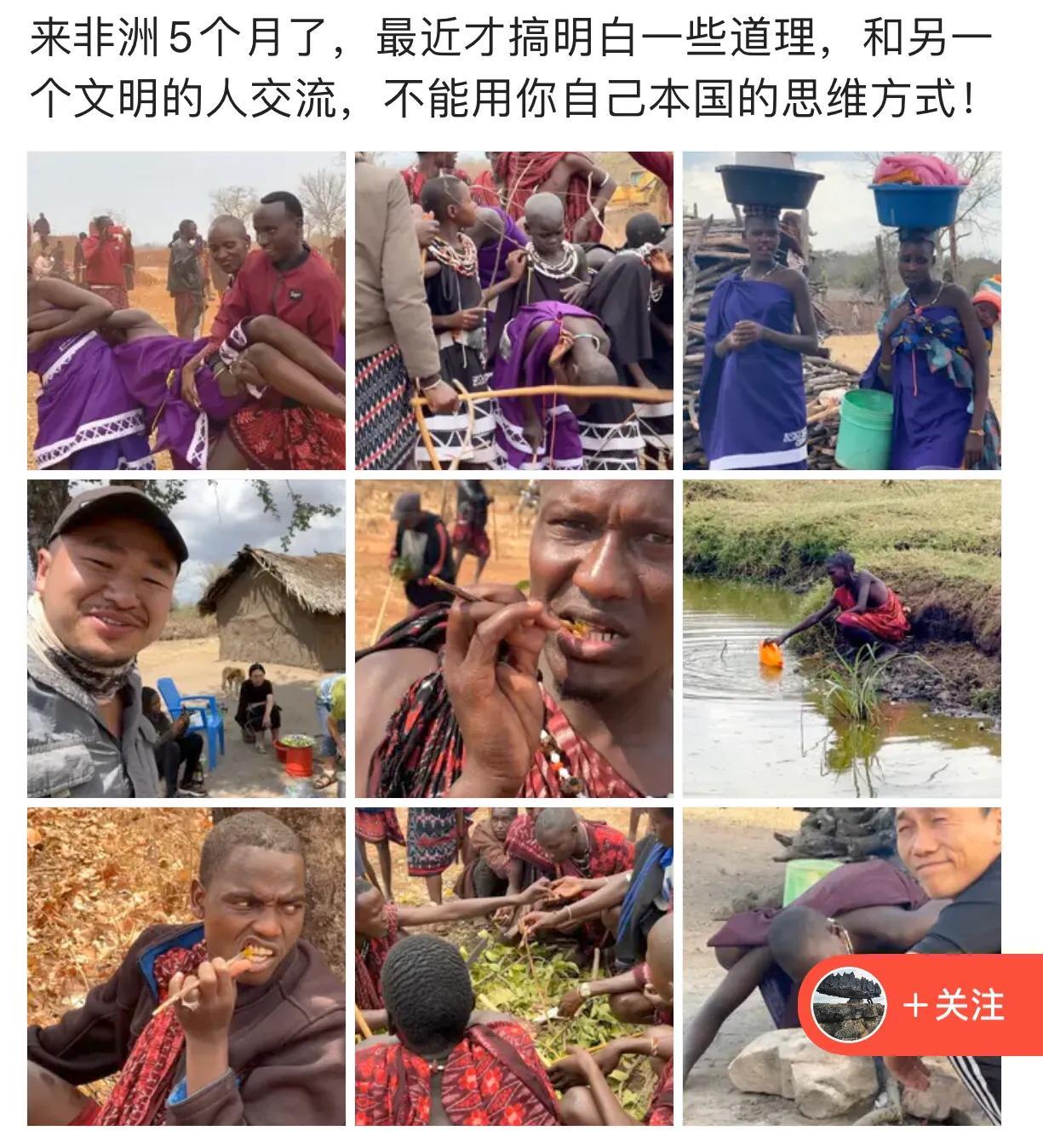The height and width of the screenshot is (1148, 1043).
Task: Open photo of person fetching water at pond
Action: point(841,639)
